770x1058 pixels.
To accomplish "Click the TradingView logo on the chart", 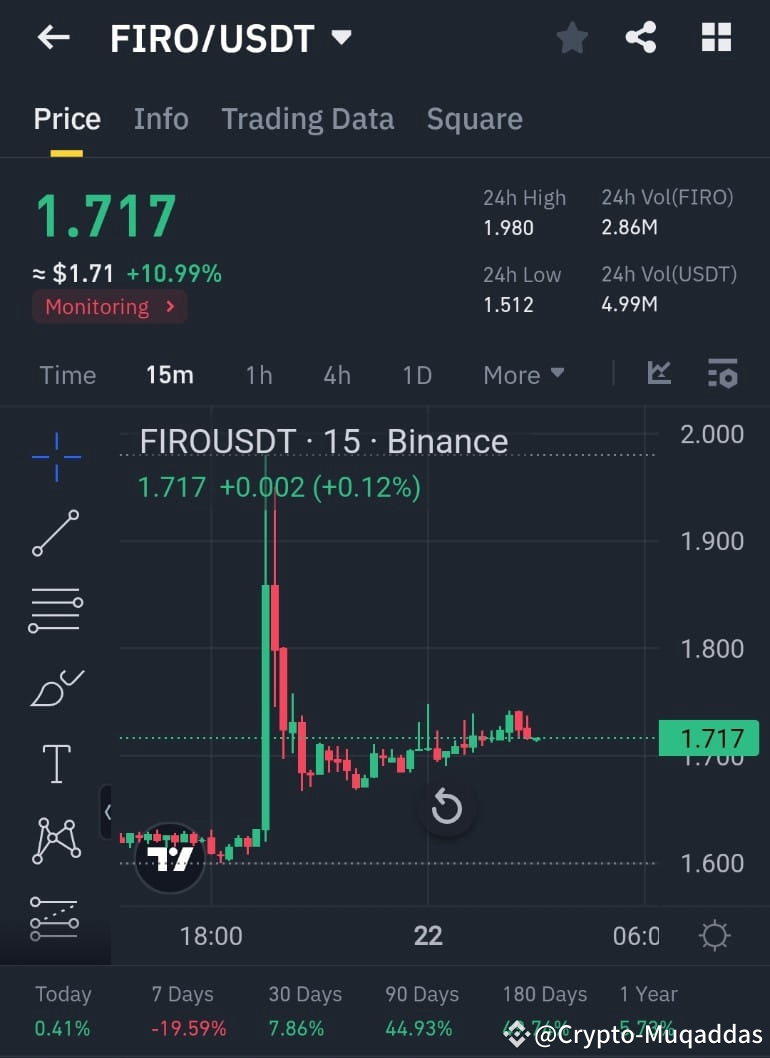I will coord(170,858).
